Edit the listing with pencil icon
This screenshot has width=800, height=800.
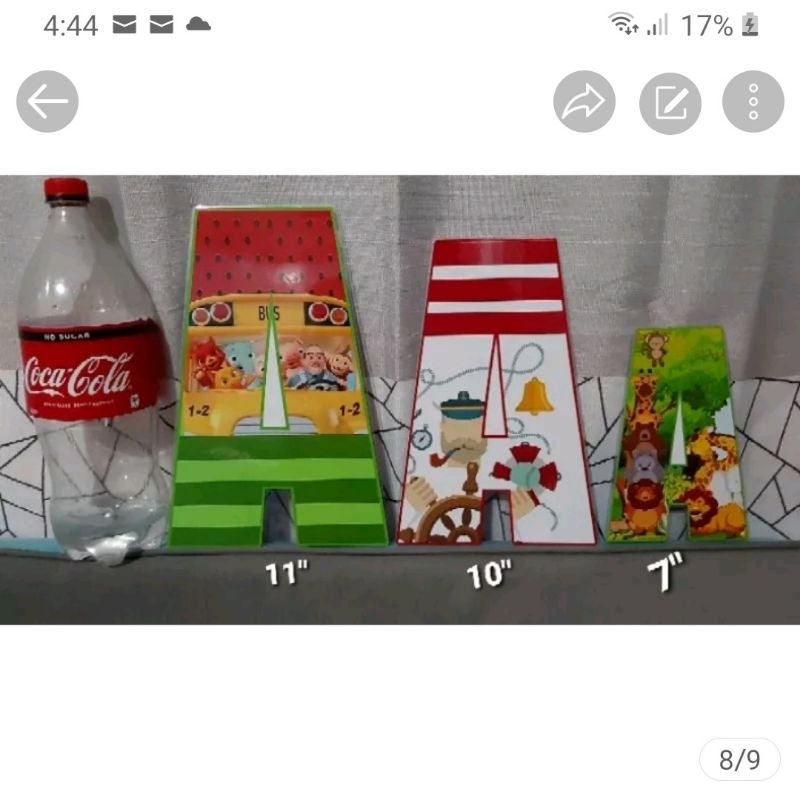coord(670,103)
